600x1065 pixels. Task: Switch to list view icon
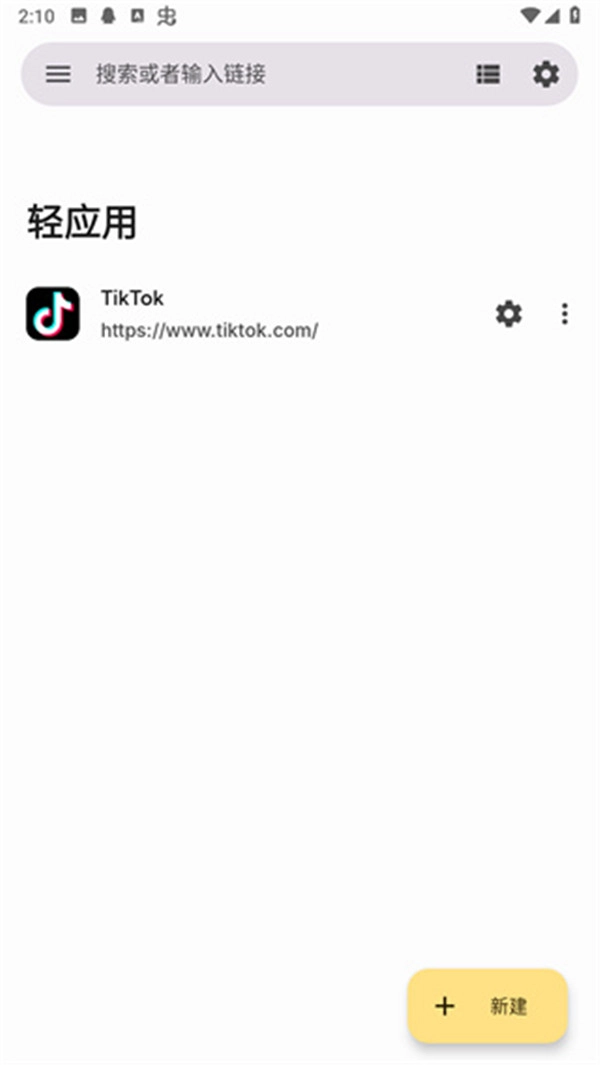pyautogui.click(x=488, y=74)
